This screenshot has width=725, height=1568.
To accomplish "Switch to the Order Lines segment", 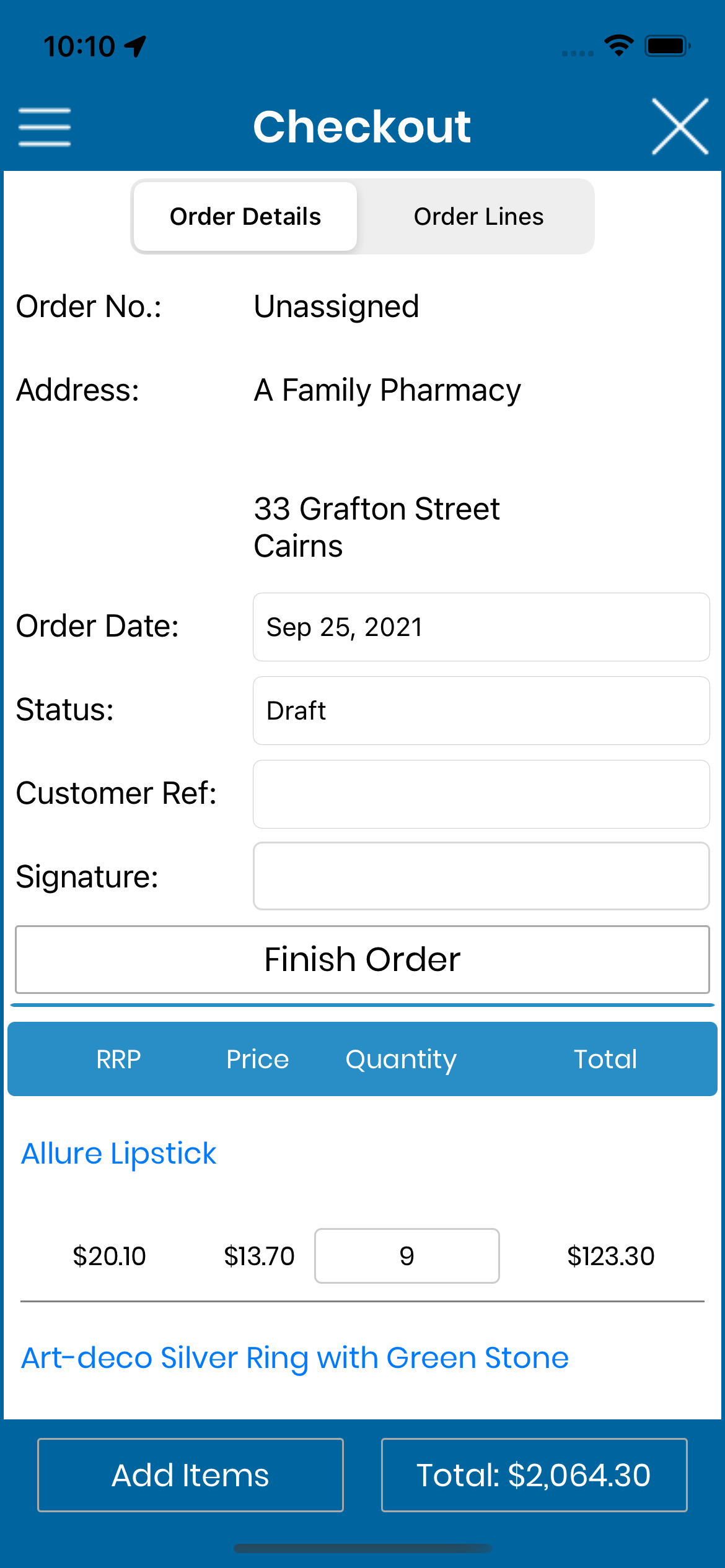I will 478,217.
